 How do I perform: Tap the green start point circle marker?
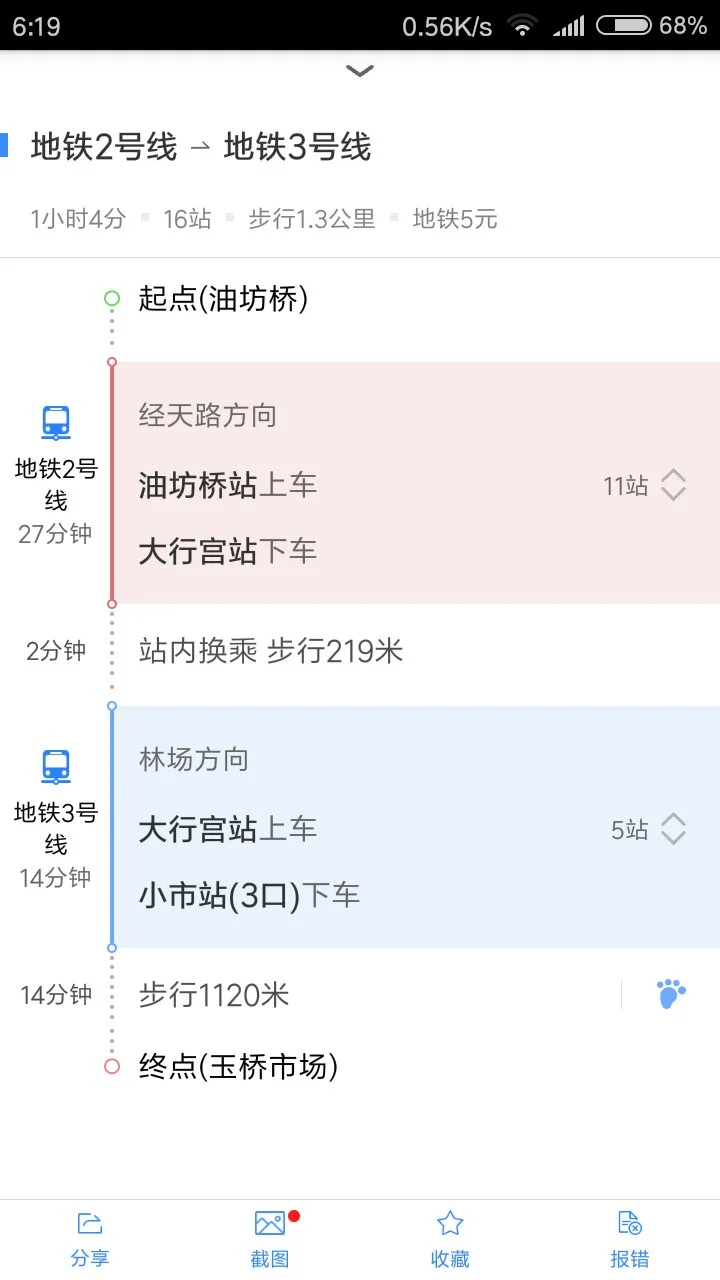pos(111,298)
